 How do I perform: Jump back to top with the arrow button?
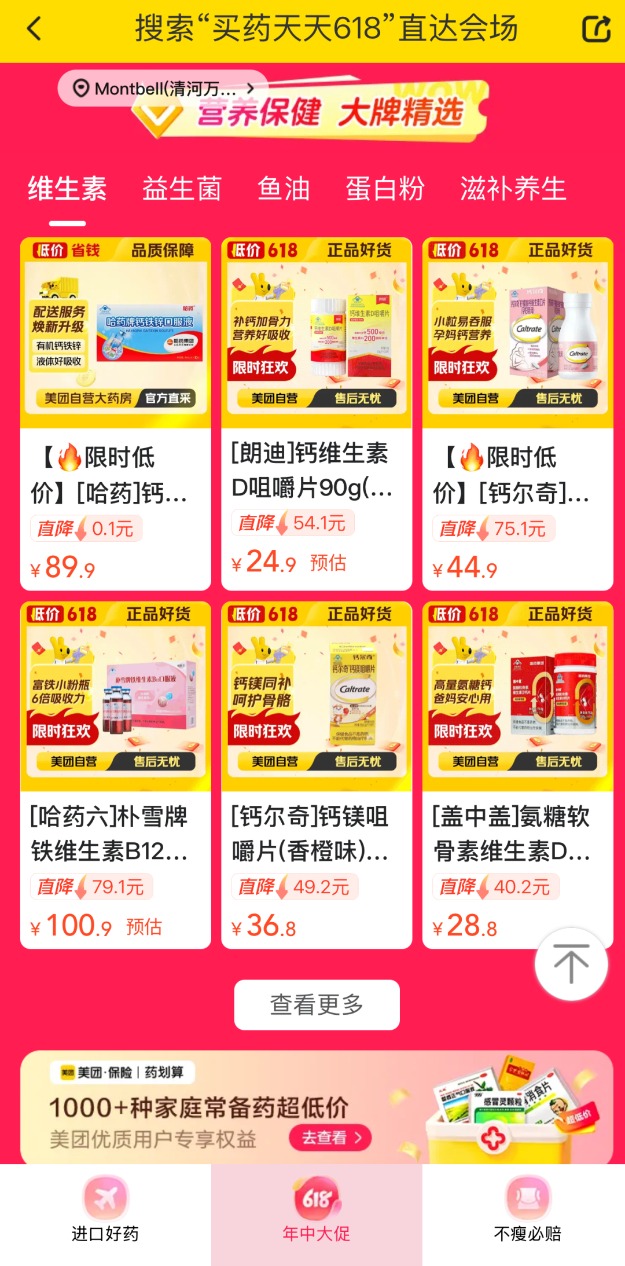571,964
